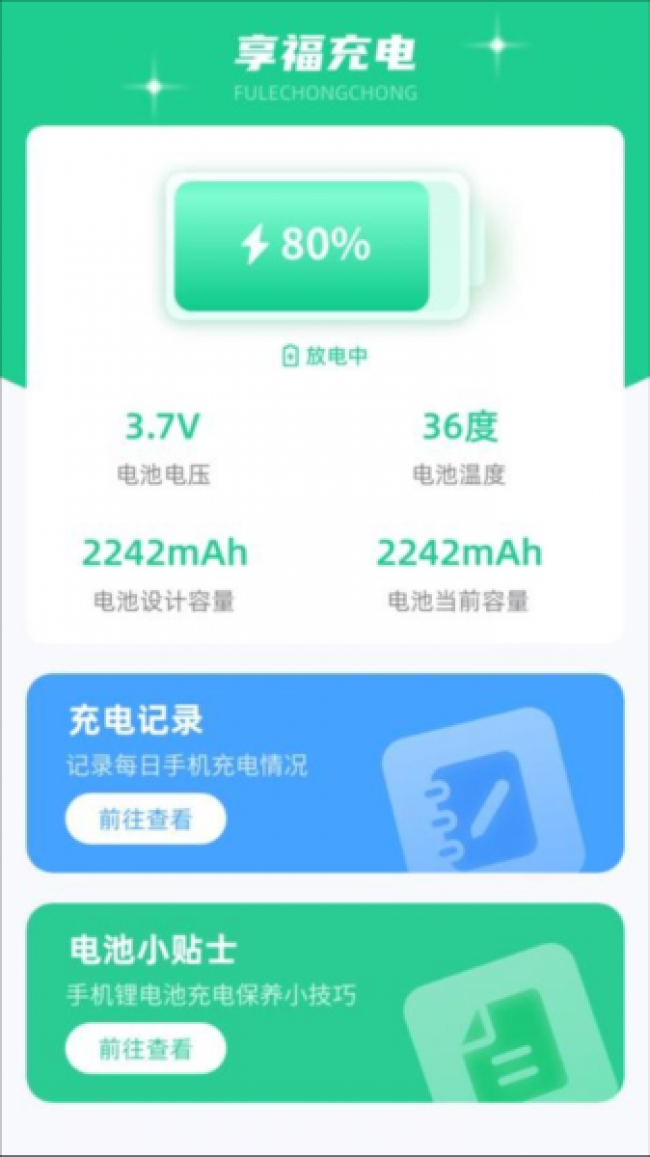Image resolution: width=650 pixels, height=1157 pixels.
Task: Tap 前往查看 under 充电记录
Action: coord(146,819)
